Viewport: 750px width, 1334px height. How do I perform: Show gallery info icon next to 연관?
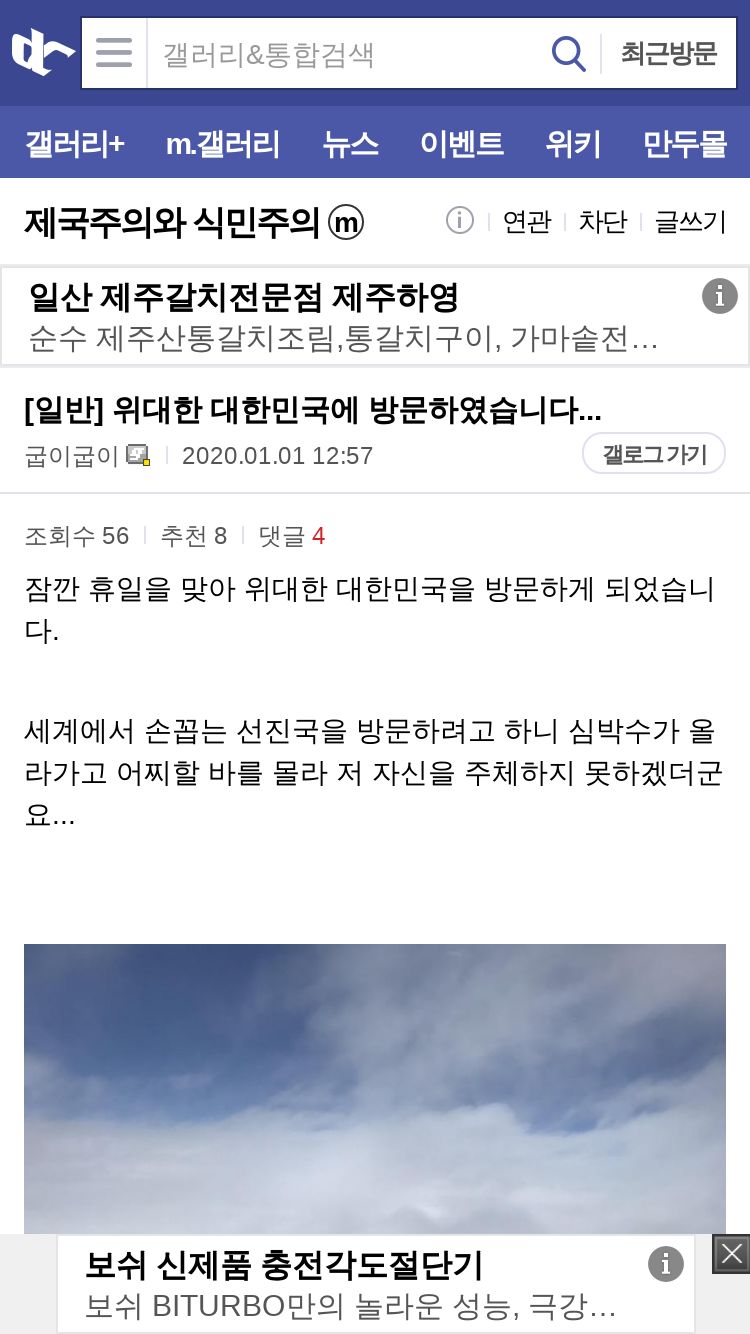(460, 220)
